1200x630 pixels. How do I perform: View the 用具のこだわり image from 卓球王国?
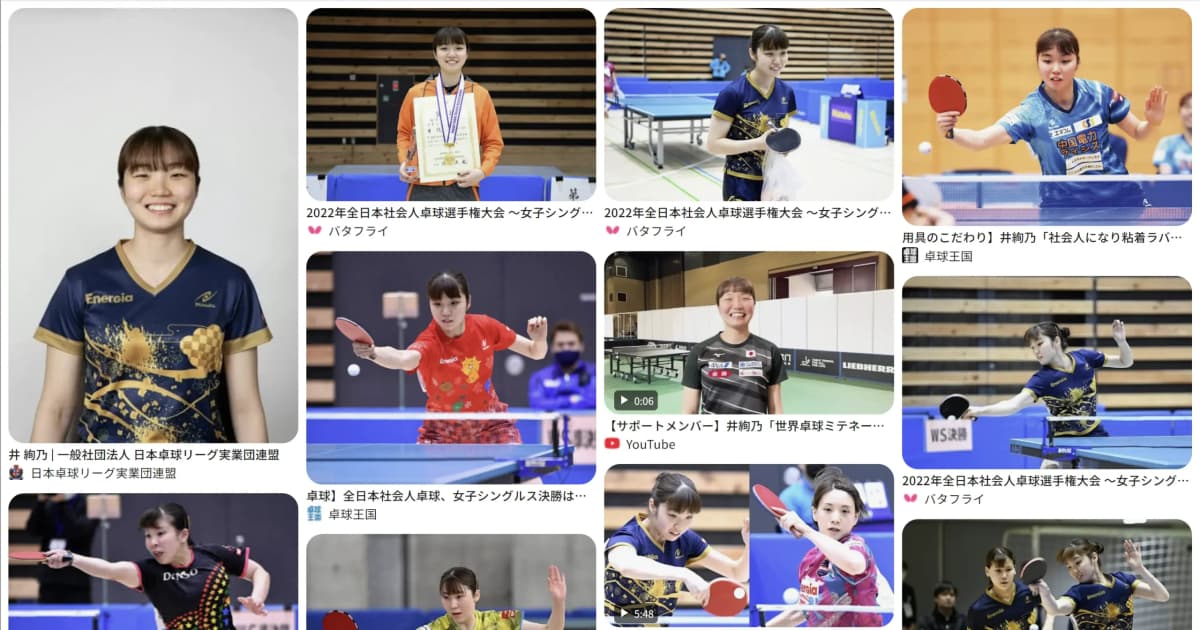(1046, 116)
